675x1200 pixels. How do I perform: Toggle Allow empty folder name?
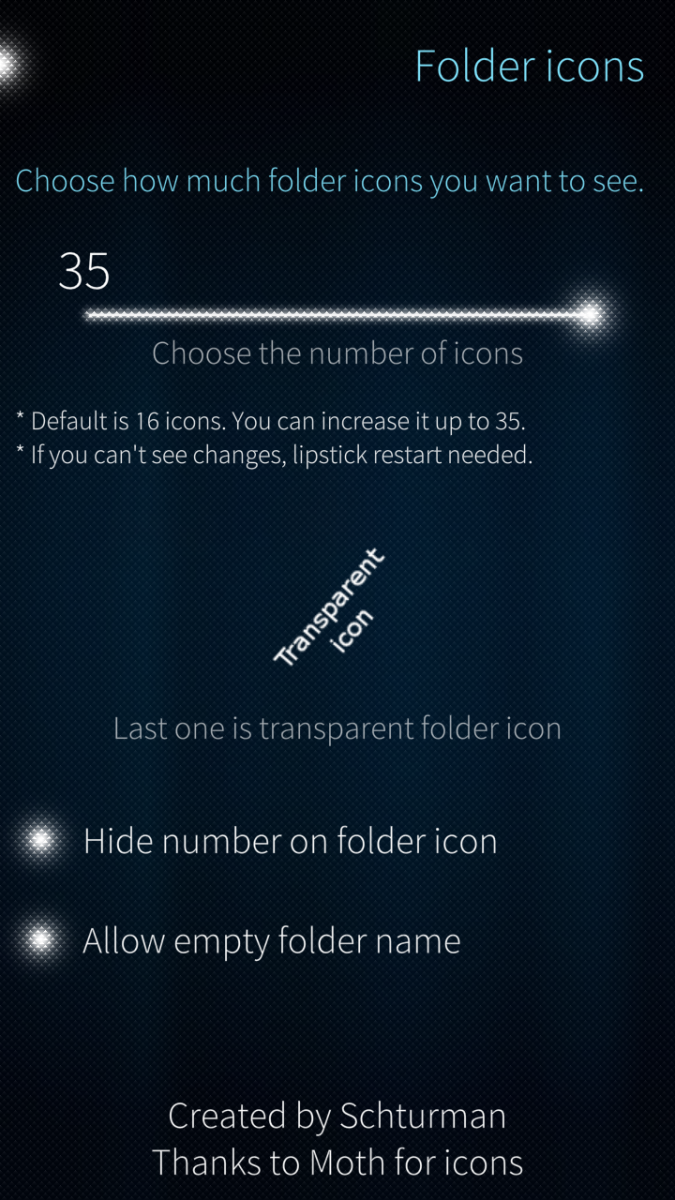[42, 940]
